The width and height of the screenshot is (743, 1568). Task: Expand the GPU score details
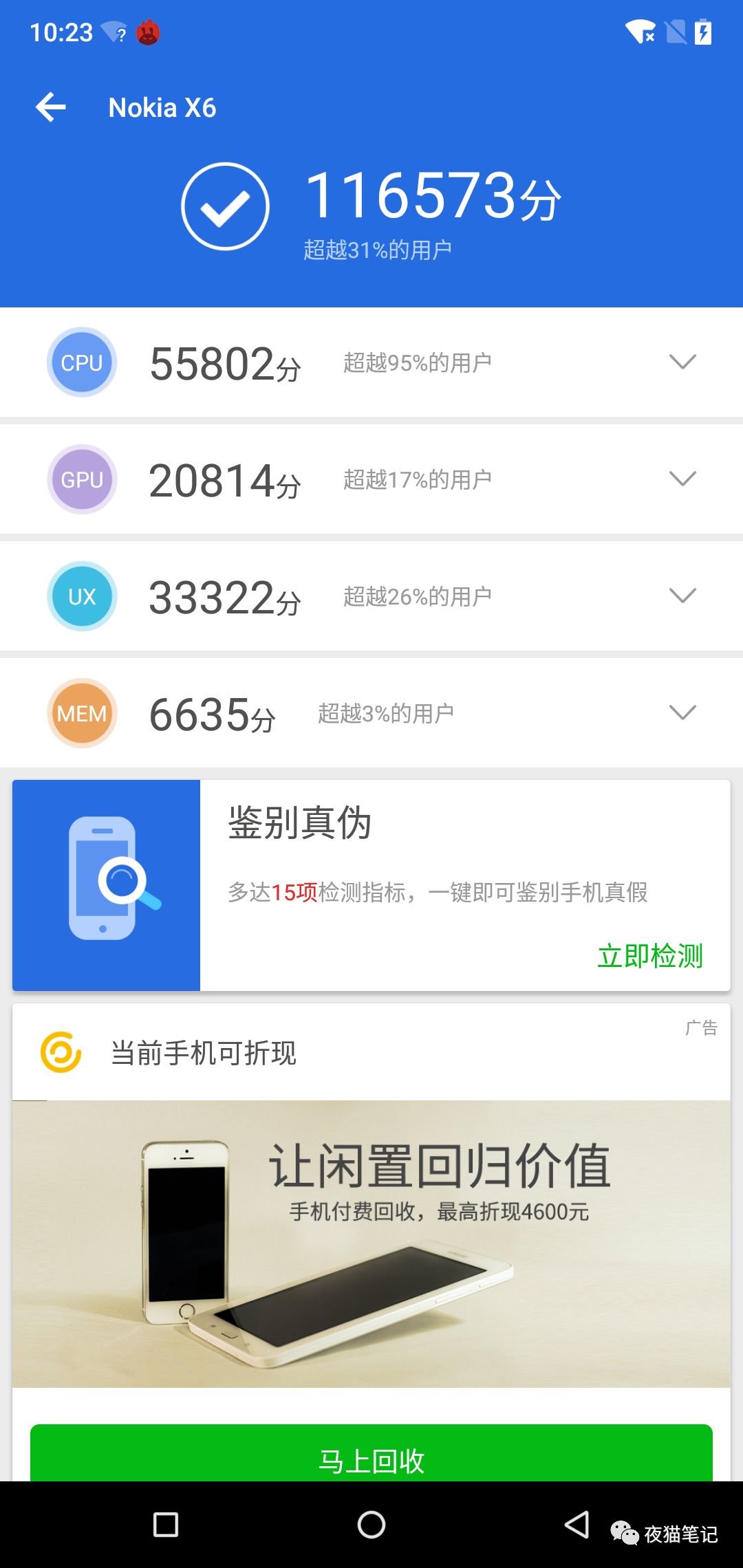click(682, 479)
